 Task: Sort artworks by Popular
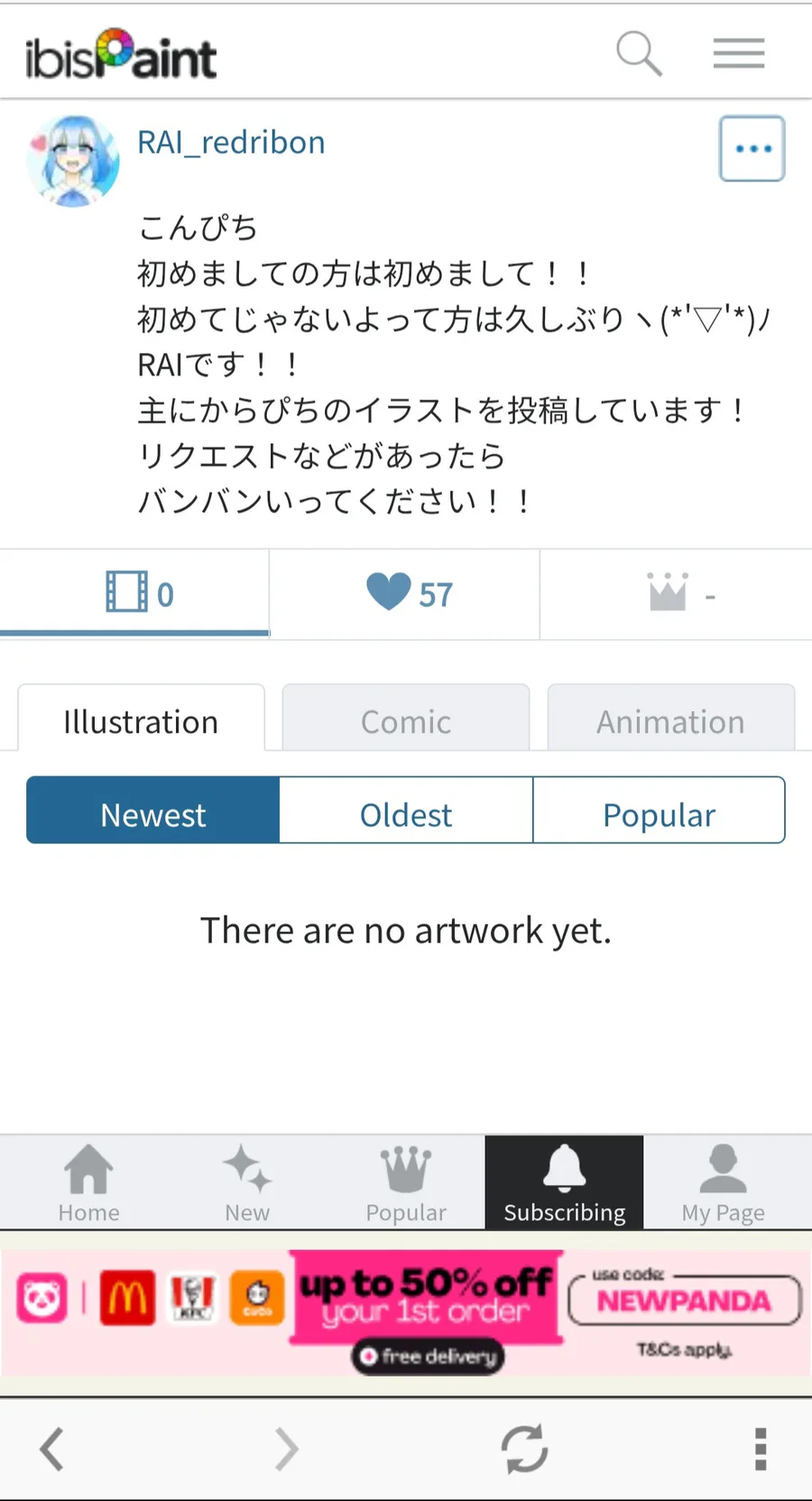pos(659,813)
